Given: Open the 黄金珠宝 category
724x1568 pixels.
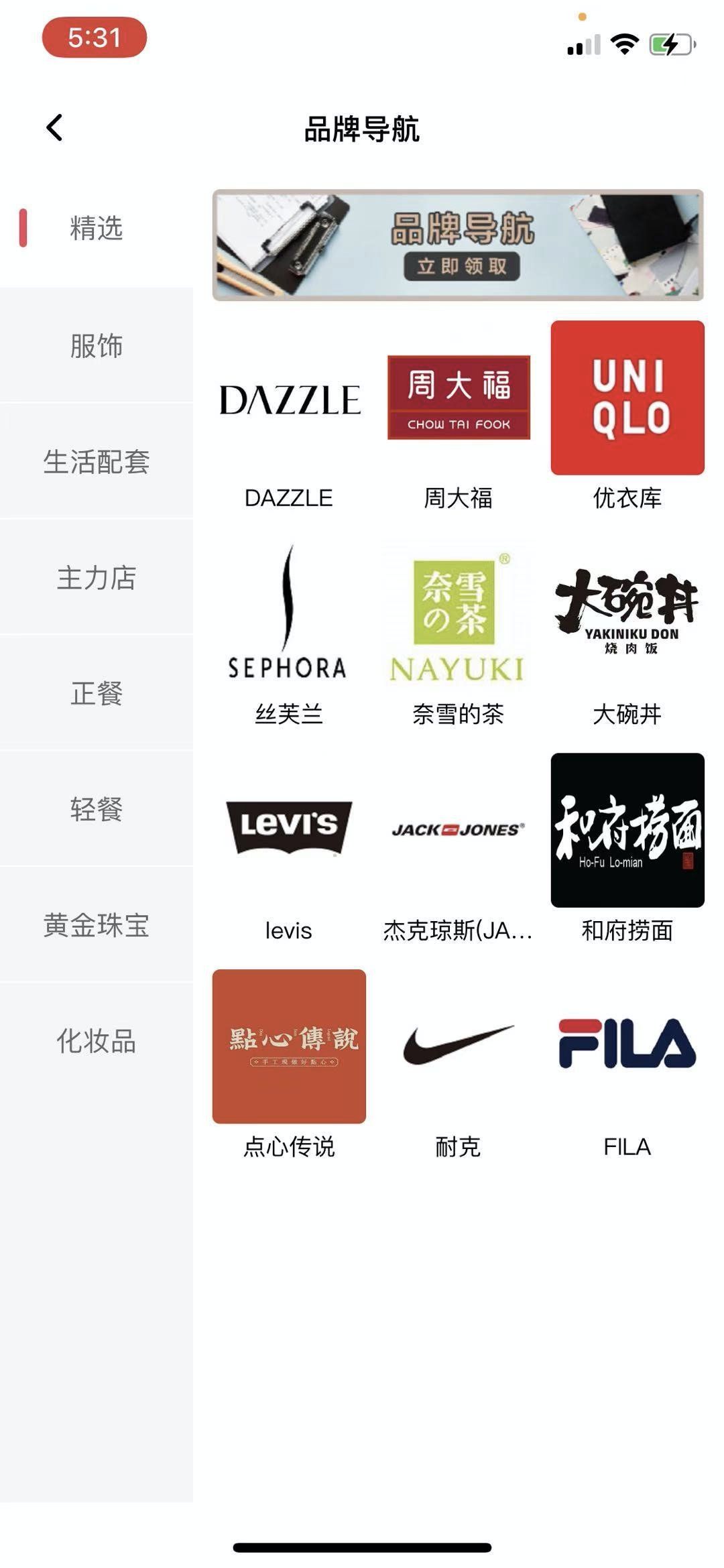Looking at the screenshot, I should (97, 925).
